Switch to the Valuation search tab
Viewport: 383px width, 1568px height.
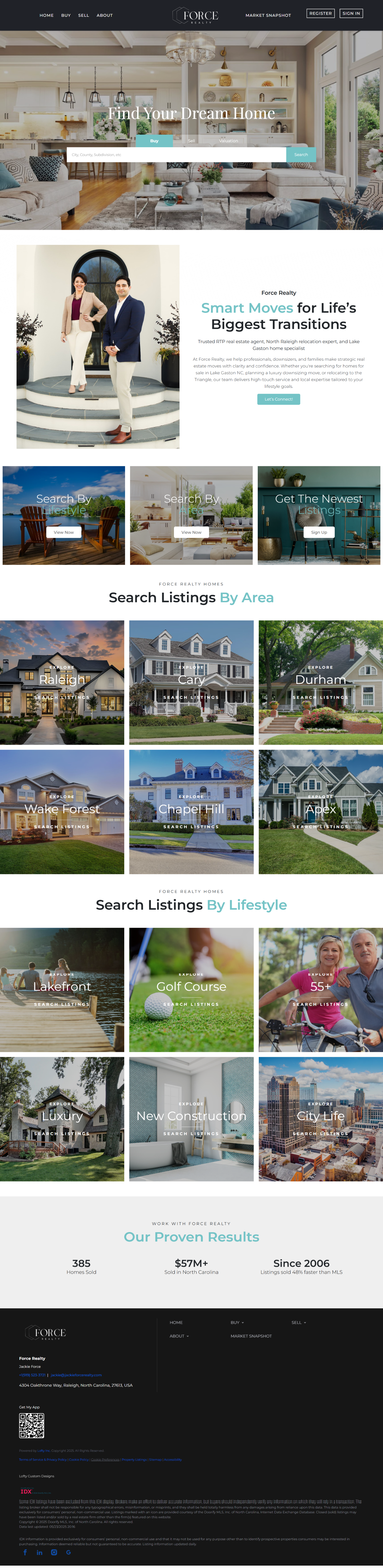[x=228, y=141]
